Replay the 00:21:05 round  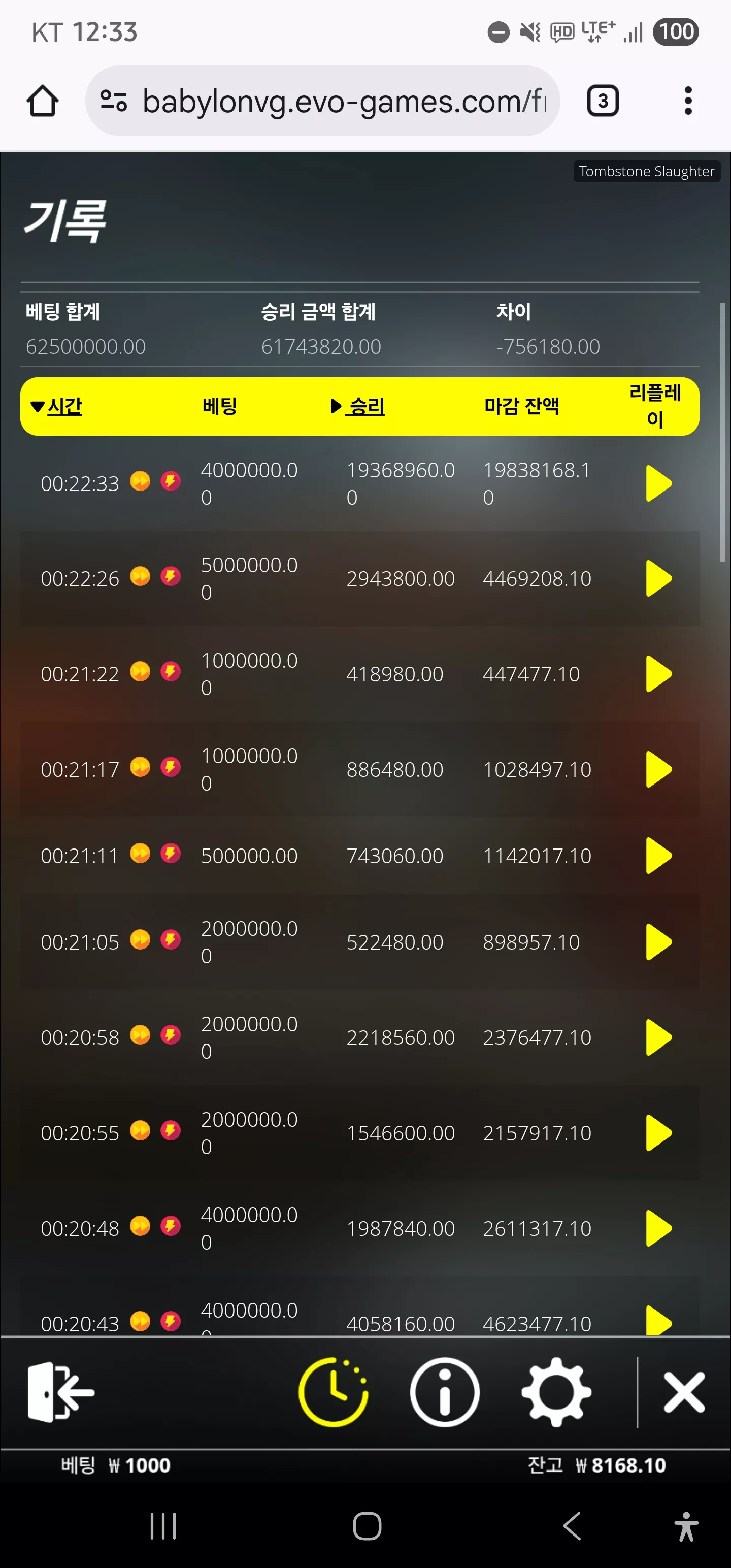click(658, 942)
